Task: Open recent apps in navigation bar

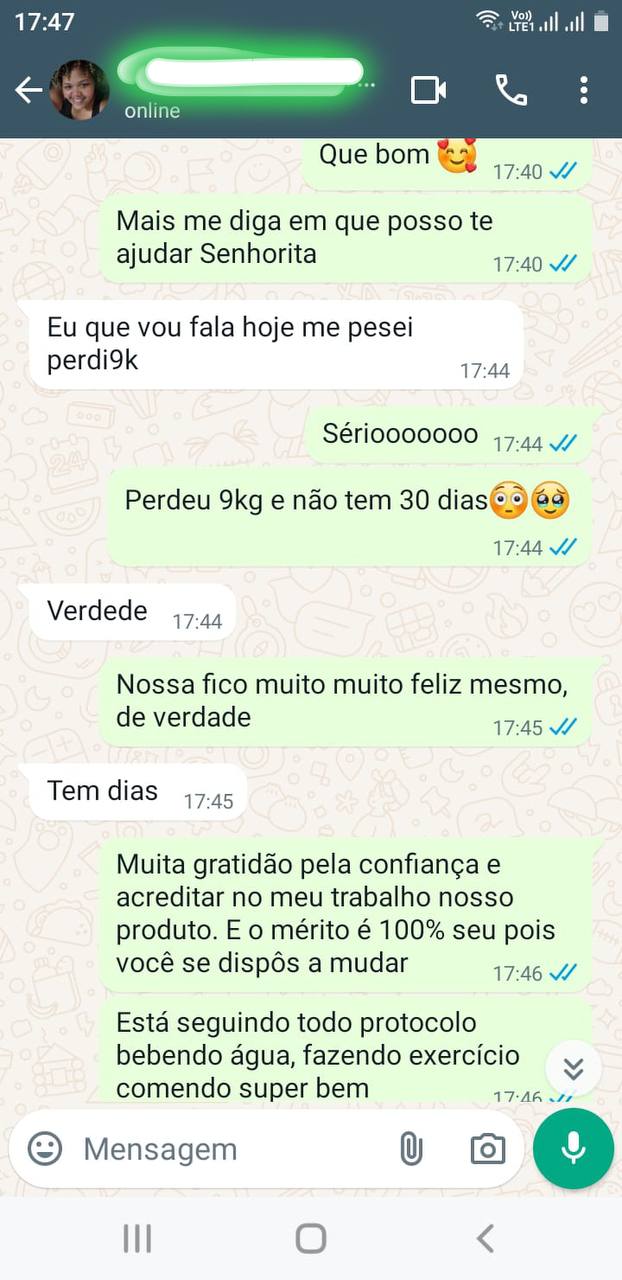Action: coord(137,1239)
